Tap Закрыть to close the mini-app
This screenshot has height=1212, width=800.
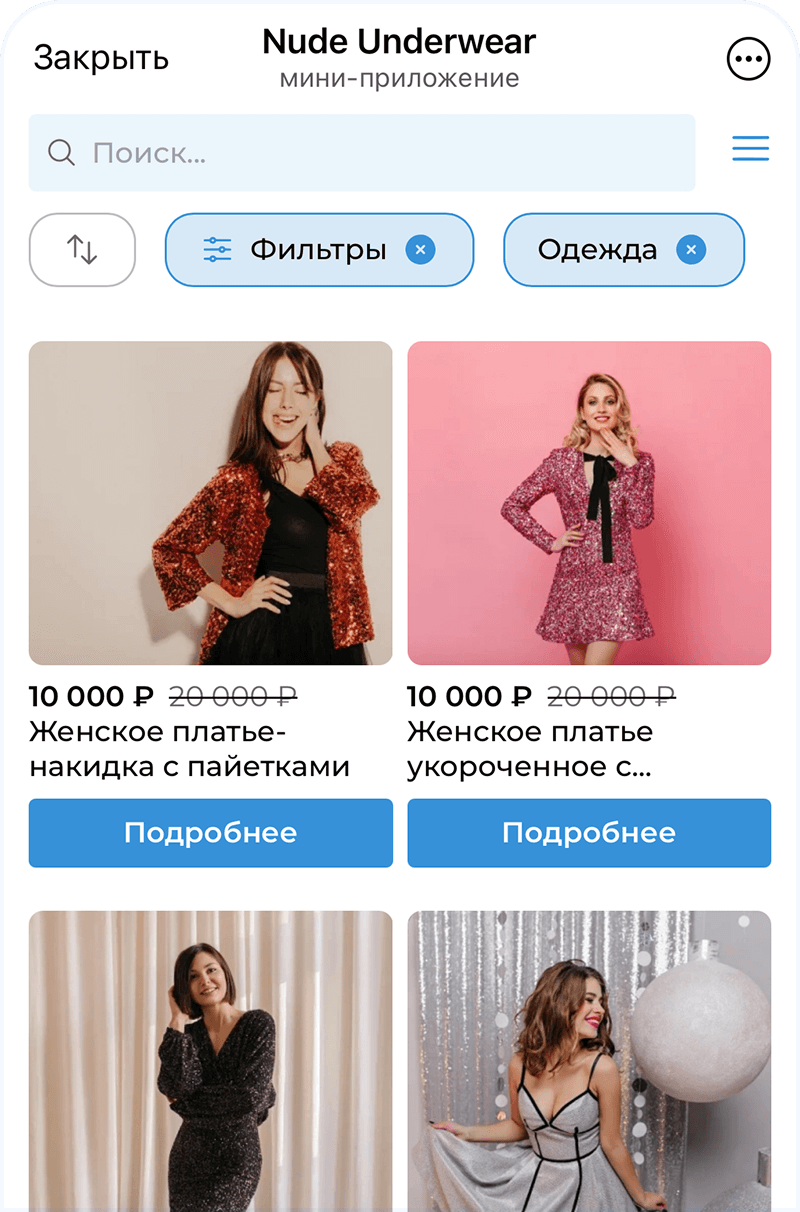101,58
